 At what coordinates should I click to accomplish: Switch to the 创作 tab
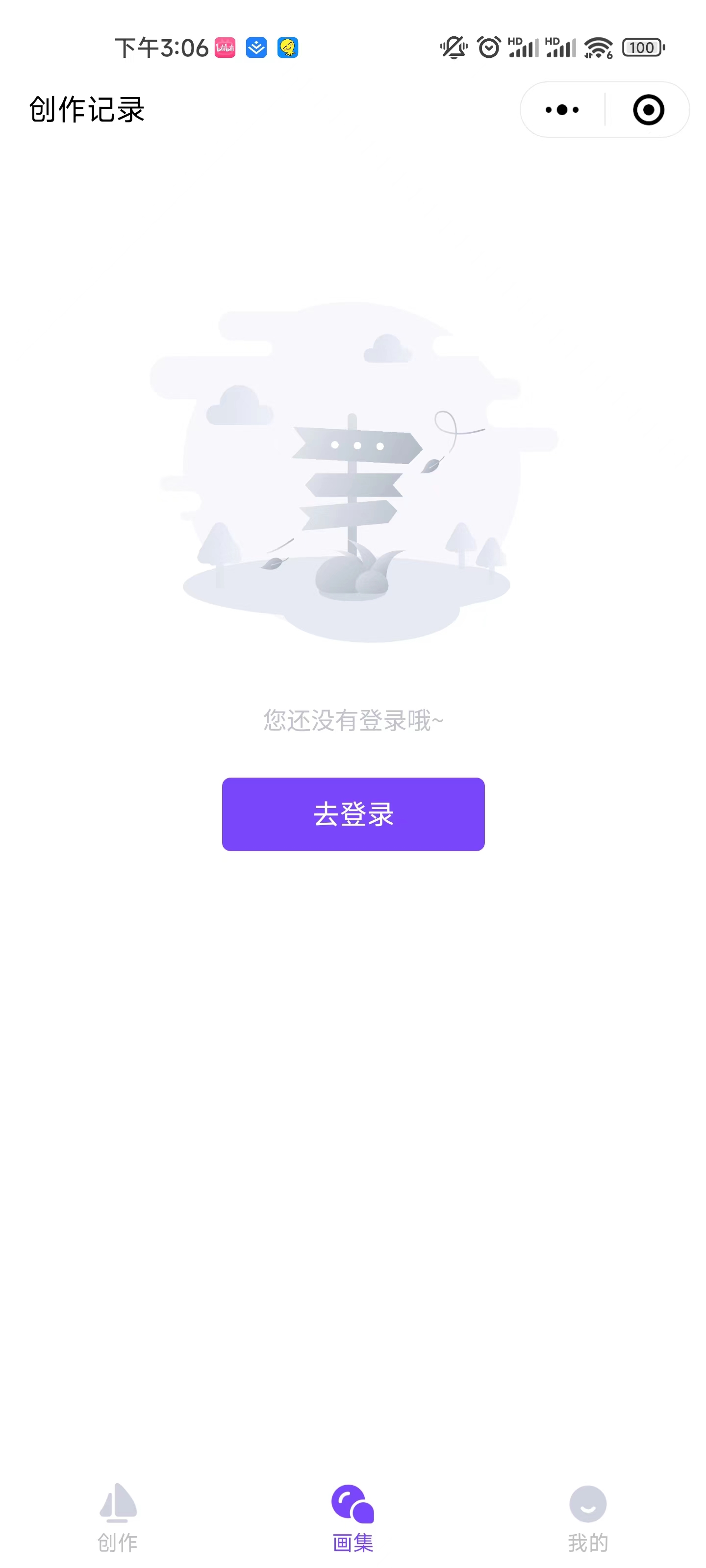118,1518
